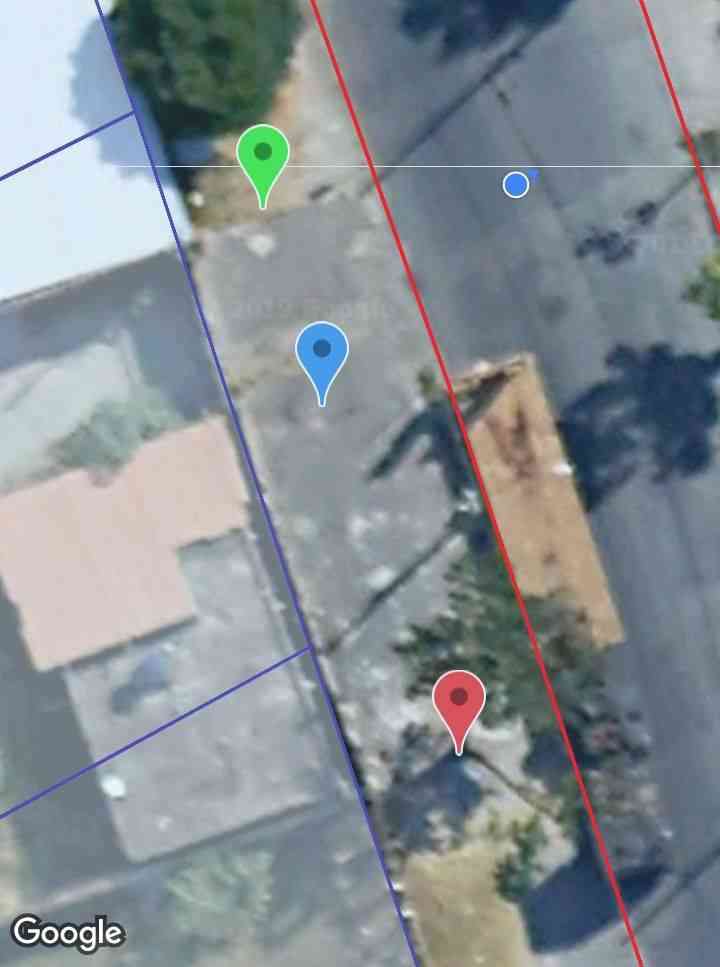Tap the red map pin marker
720x967 pixels.
click(x=459, y=702)
